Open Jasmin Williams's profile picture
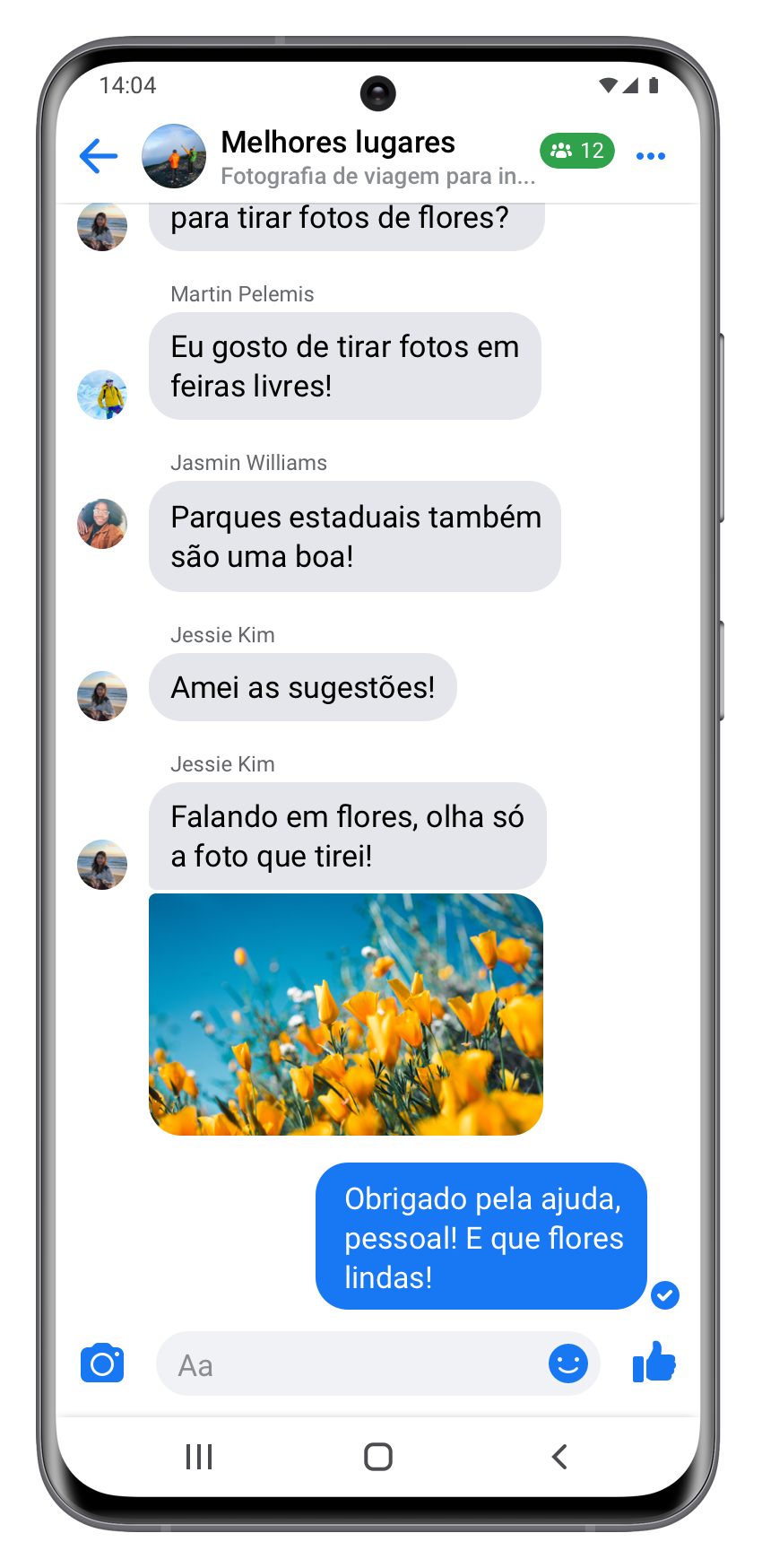762x1568 pixels. [102, 524]
